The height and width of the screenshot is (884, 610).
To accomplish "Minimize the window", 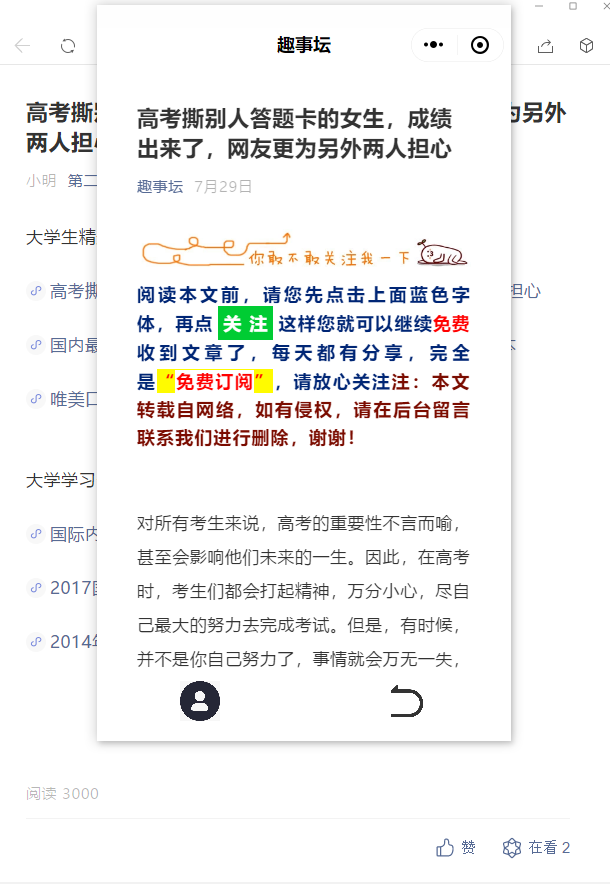I will (539, 6).
